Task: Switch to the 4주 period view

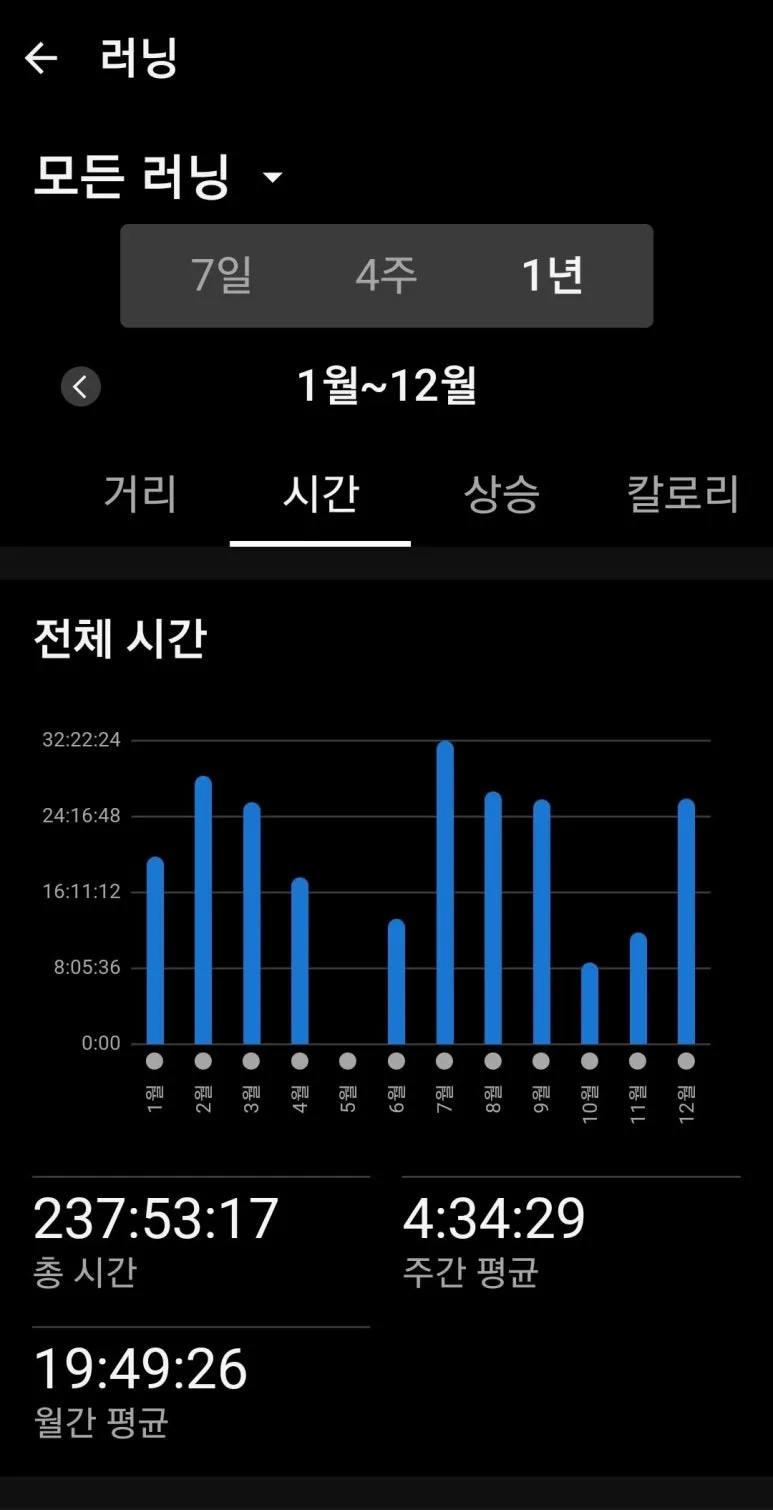Action: click(x=385, y=276)
